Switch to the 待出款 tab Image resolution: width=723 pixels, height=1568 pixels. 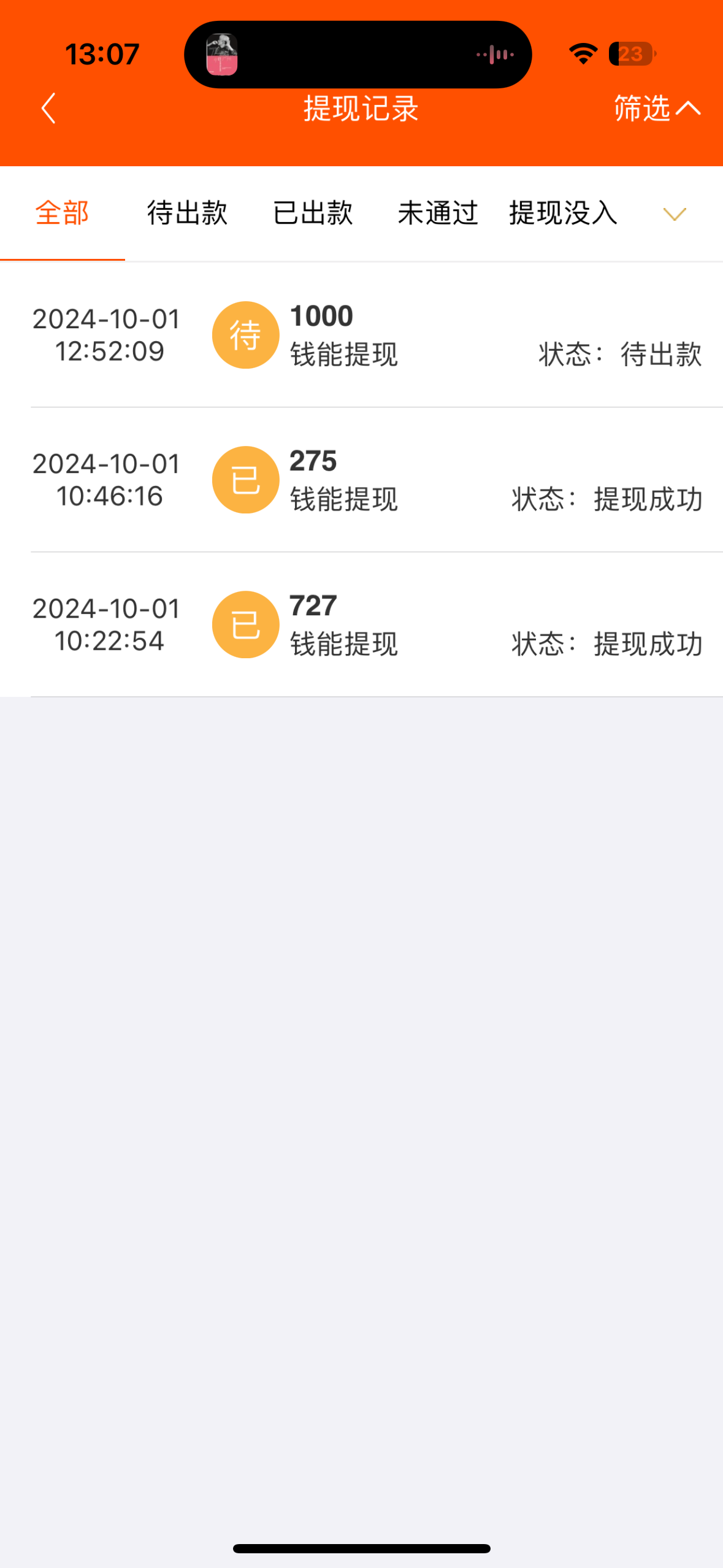point(186,212)
